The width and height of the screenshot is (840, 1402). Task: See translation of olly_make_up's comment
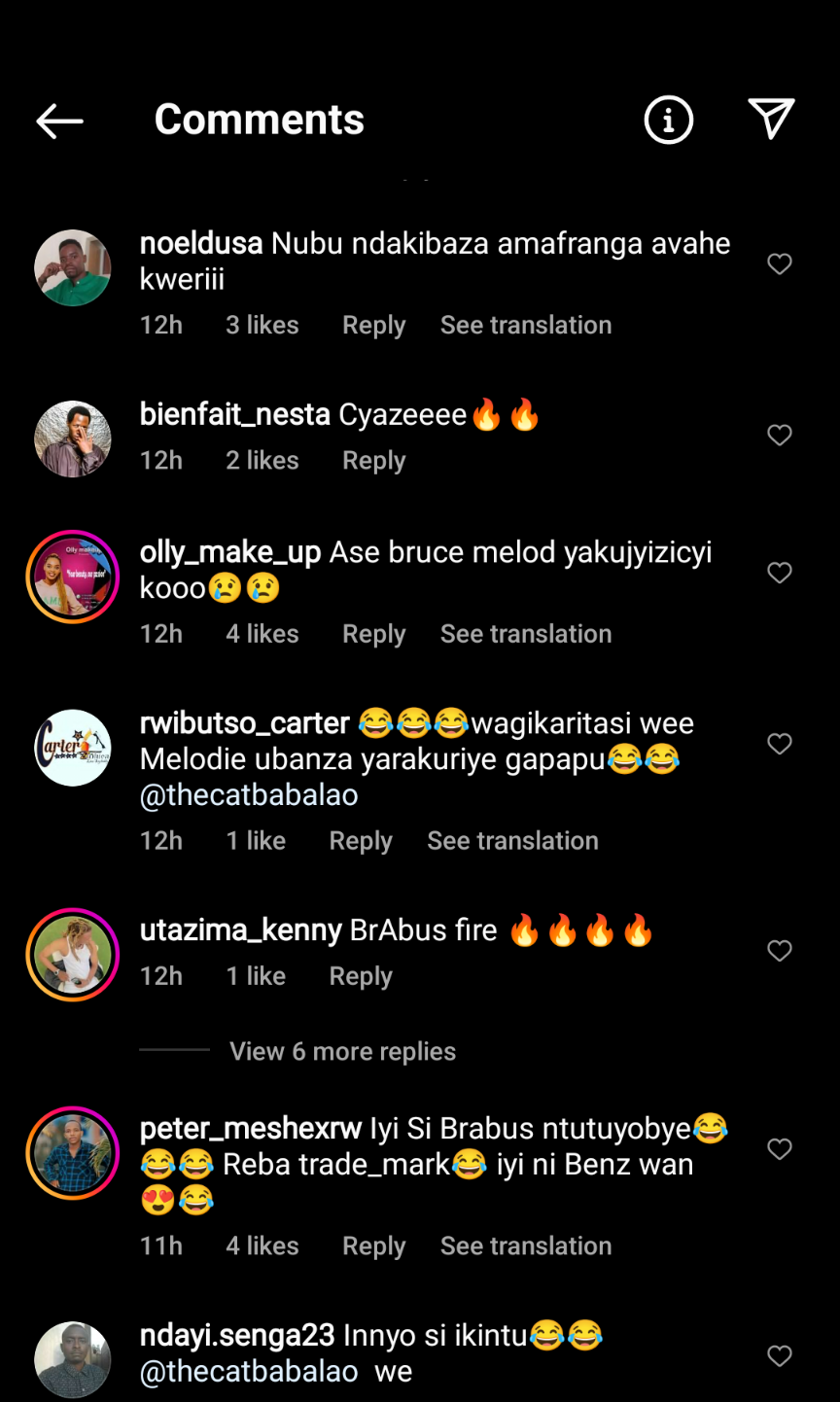tap(526, 634)
